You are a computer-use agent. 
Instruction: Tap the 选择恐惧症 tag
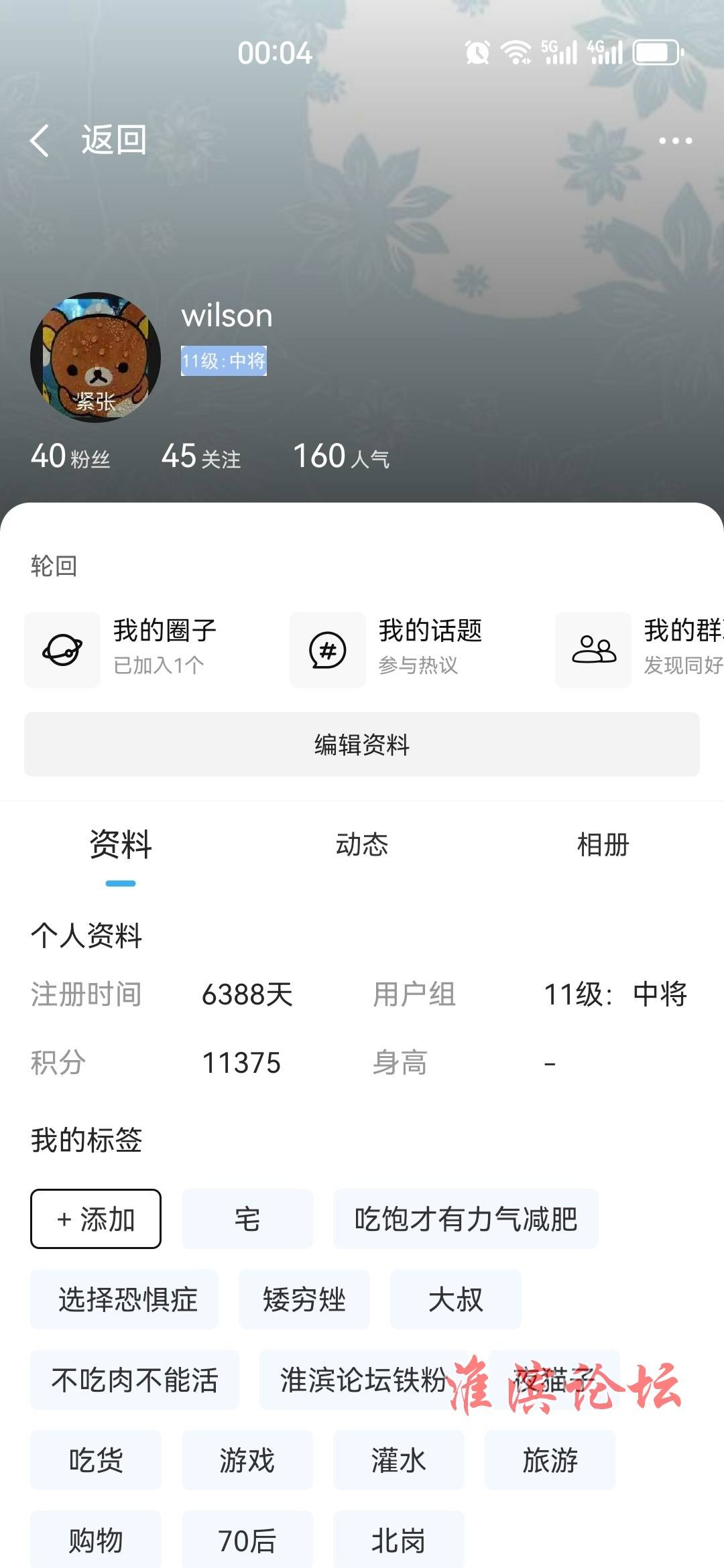pyautogui.click(x=125, y=1299)
